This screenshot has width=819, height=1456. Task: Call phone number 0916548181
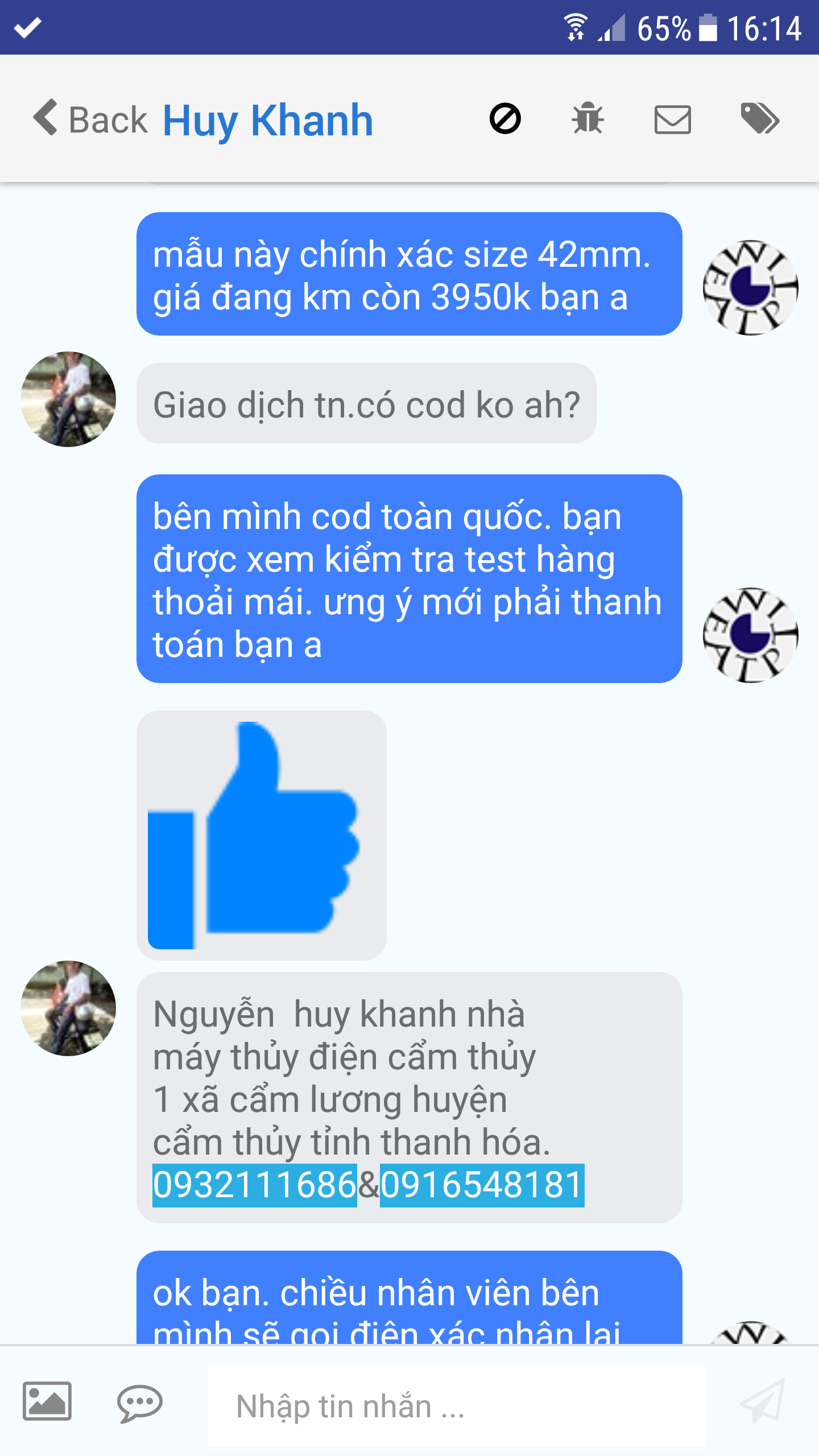pyautogui.click(x=482, y=1185)
